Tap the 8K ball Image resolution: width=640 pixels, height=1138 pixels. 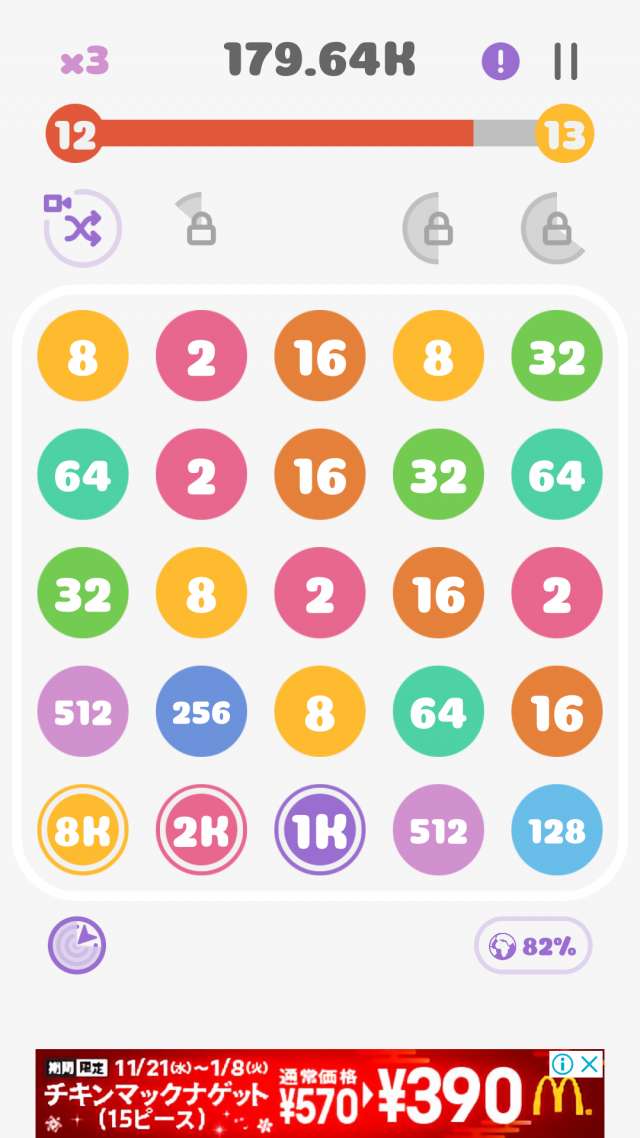click(82, 830)
